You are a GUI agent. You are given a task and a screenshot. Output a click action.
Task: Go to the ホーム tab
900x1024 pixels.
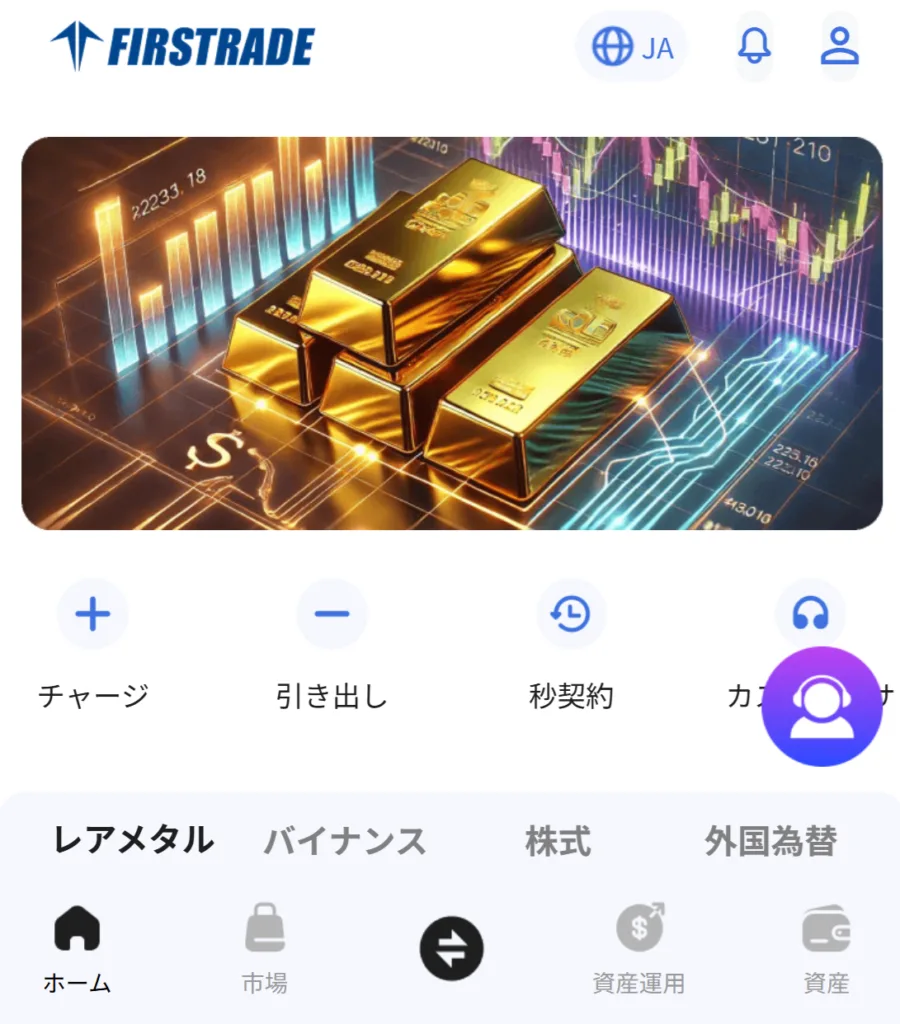[77, 948]
